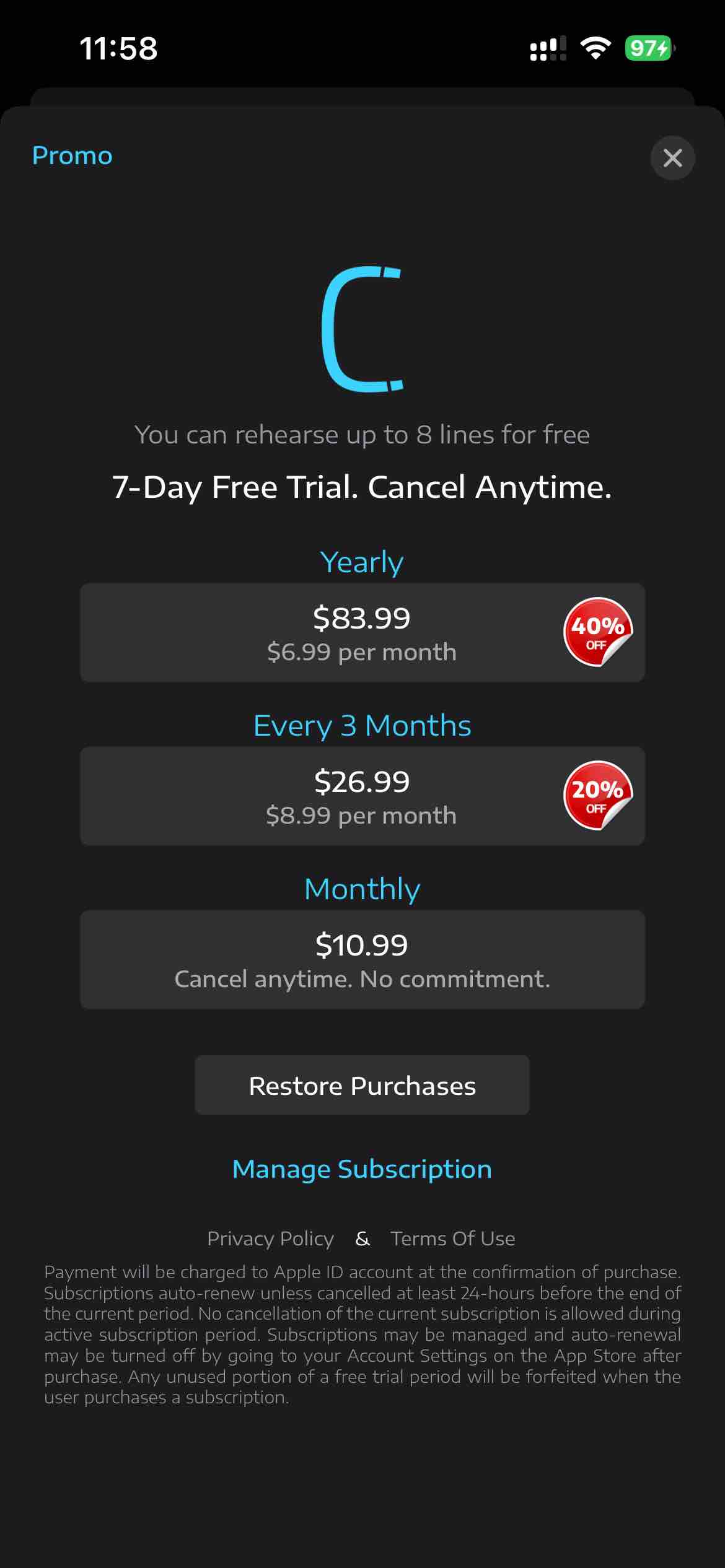
Task: Tap Restore Purchases
Action: [362, 1086]
